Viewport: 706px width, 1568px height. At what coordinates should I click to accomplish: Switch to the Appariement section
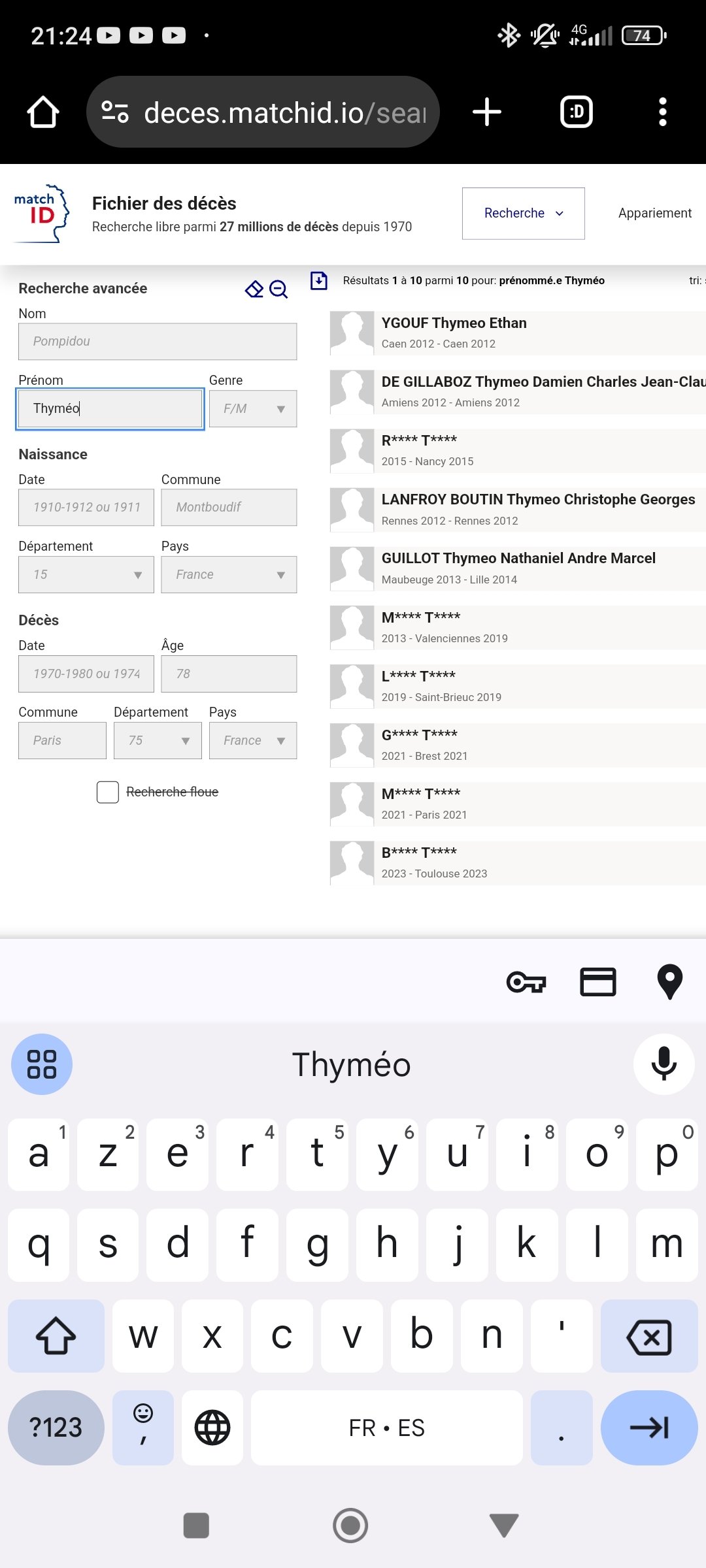(x=654, y=213)
